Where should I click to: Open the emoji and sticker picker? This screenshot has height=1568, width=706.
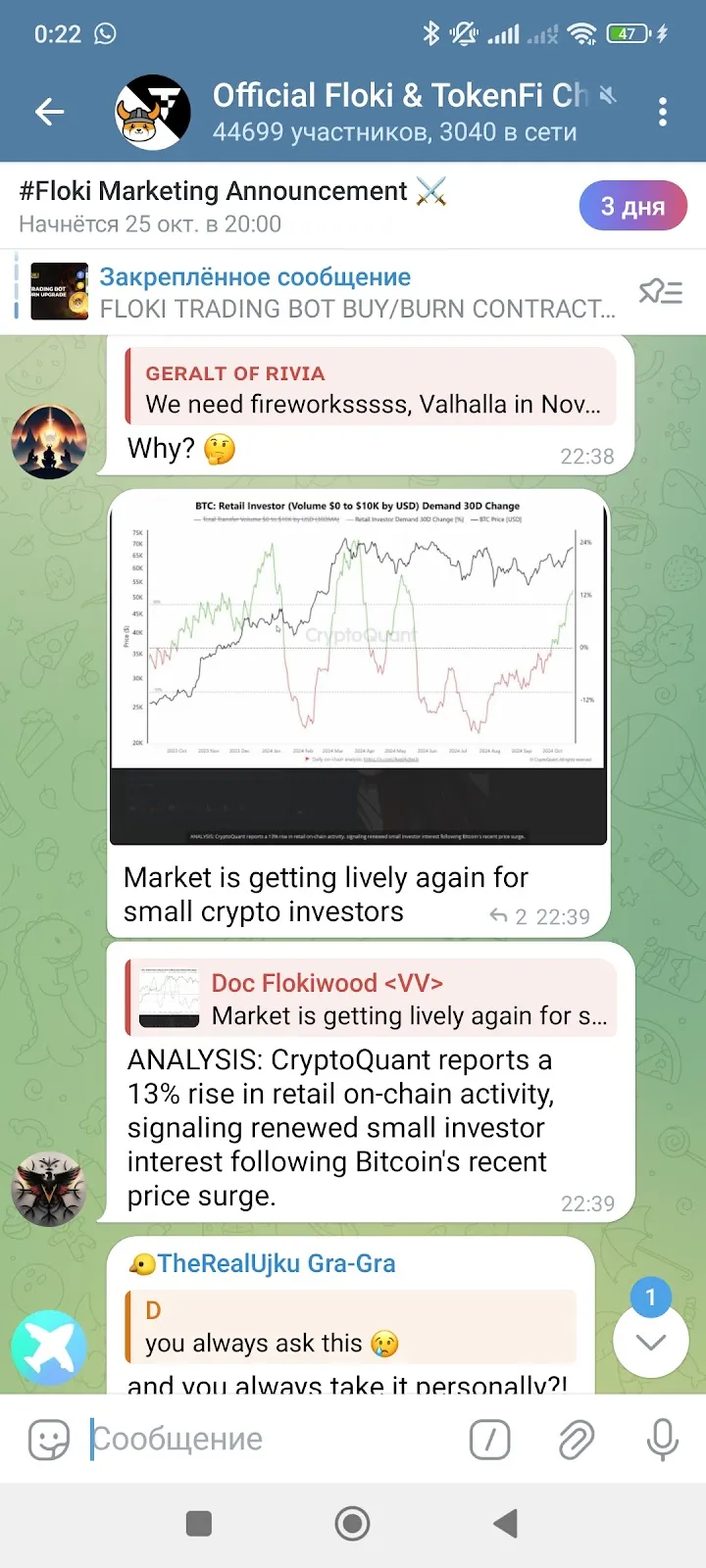click(x=49, y=1440)
